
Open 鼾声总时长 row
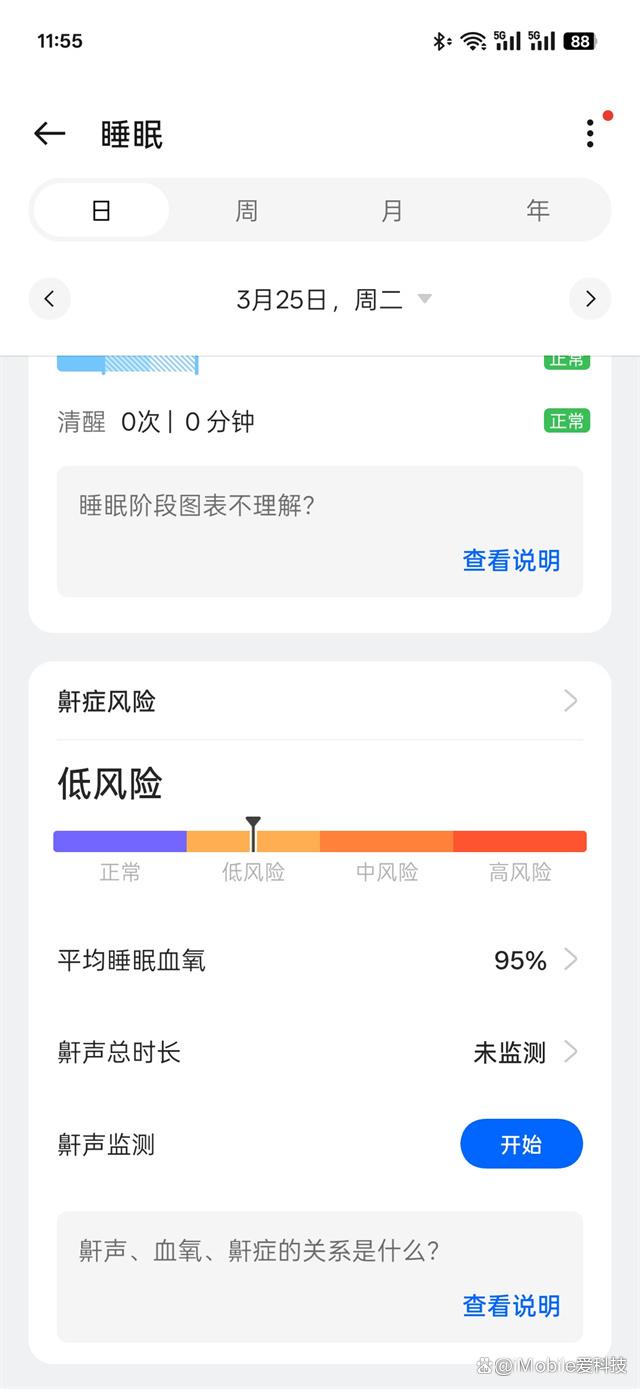[x=320, y=1052]
